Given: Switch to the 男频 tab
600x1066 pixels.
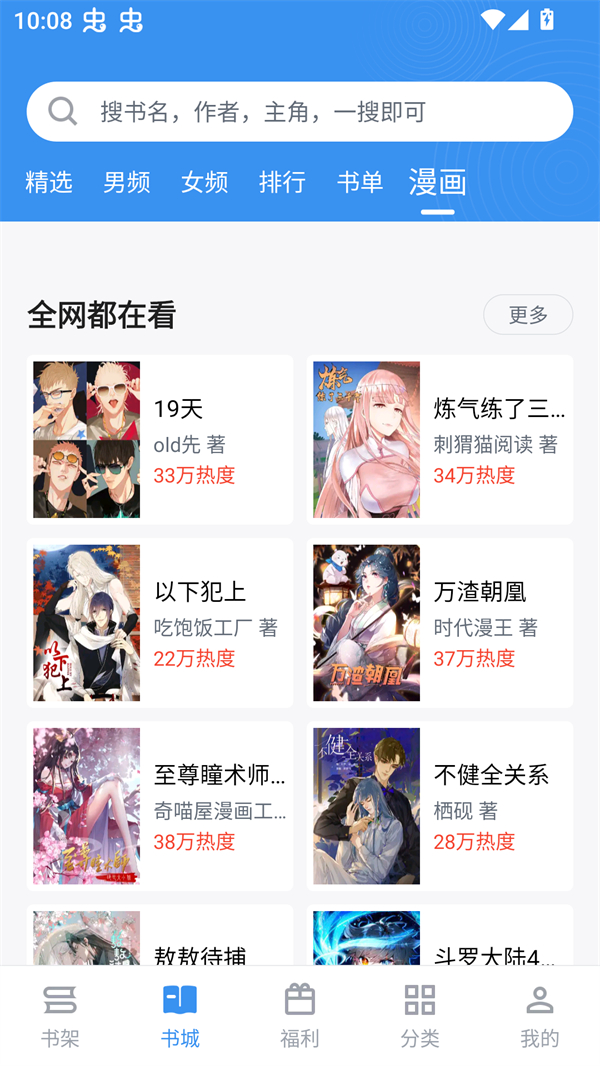Looking at the screenshot, I should (x=127, y=182).
